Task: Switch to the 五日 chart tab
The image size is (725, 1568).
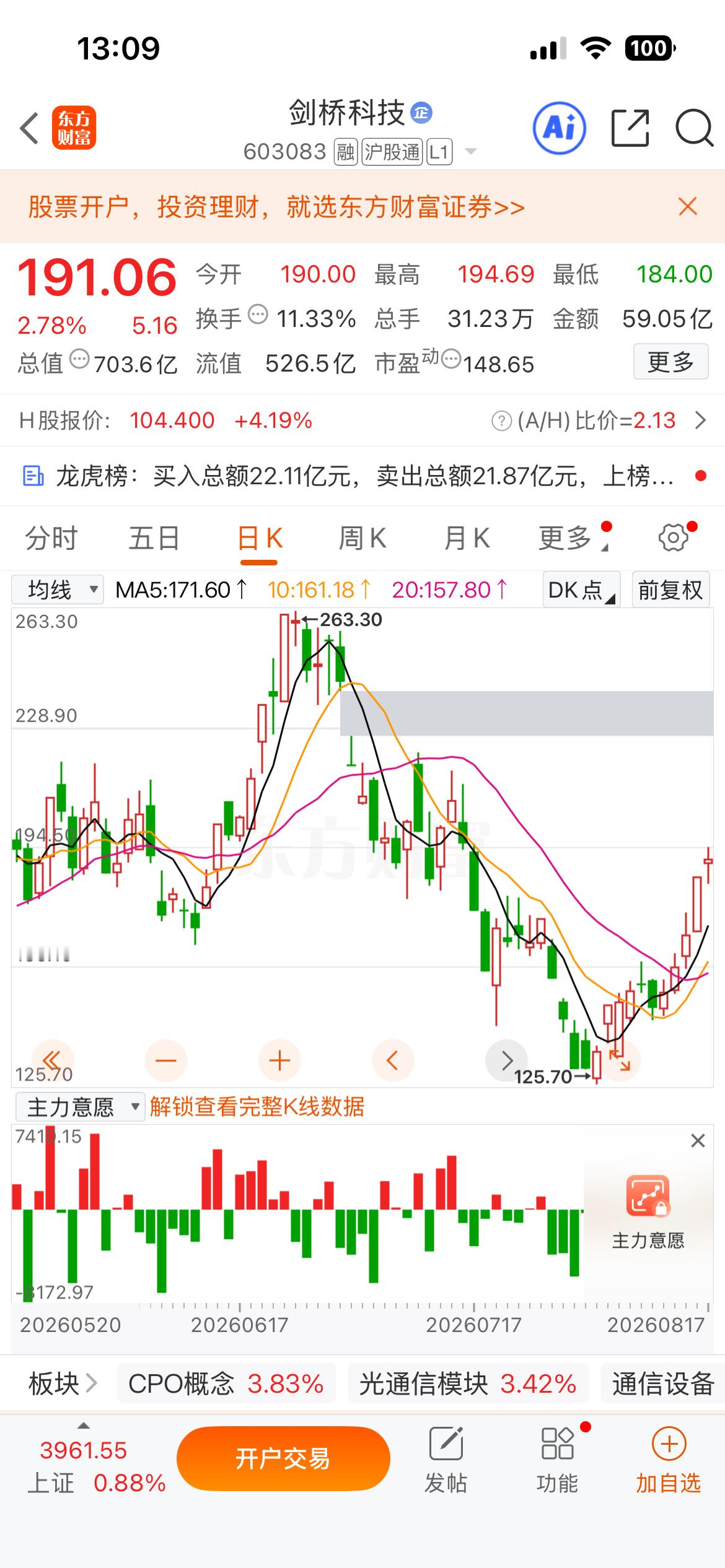Action: [x=154, y=538]
